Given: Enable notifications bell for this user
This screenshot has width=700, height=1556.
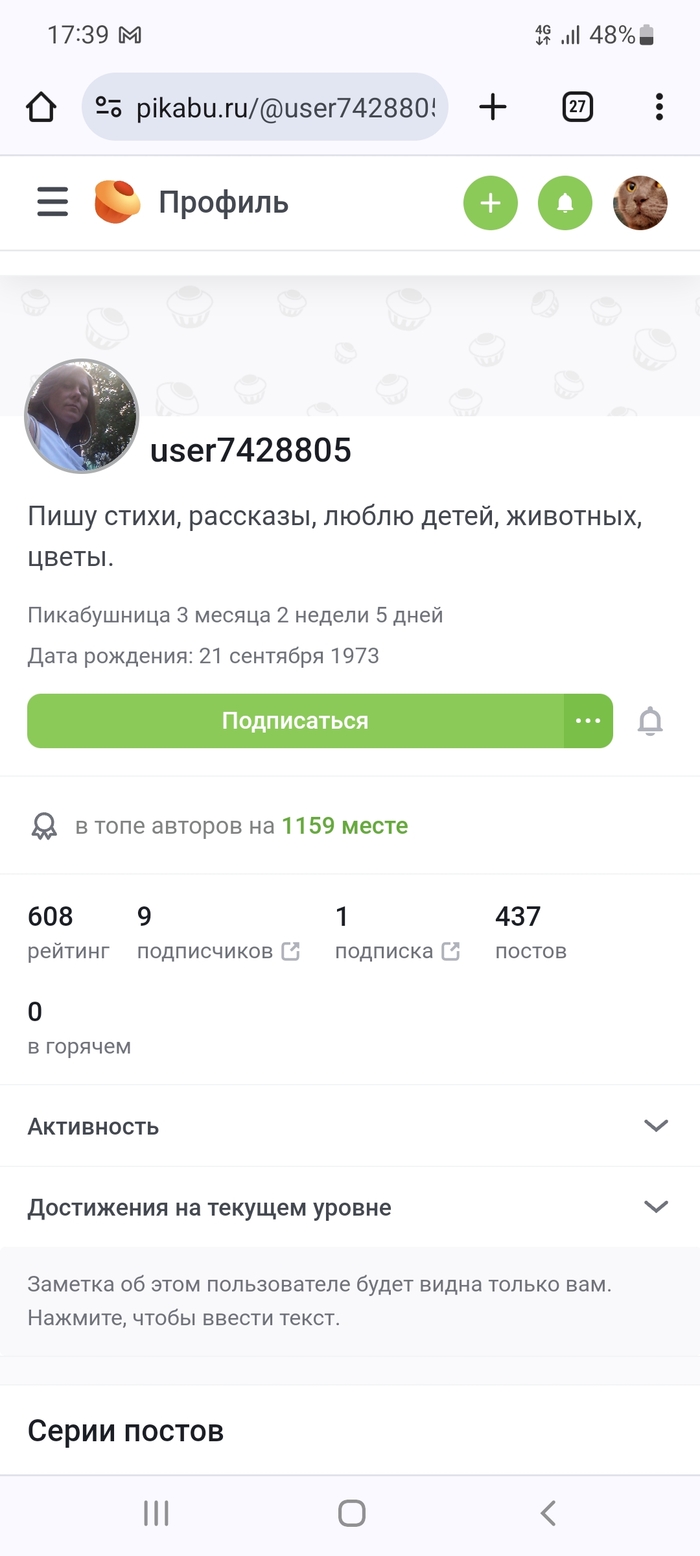Looking at the screenshot, I should tap(650, 721).
